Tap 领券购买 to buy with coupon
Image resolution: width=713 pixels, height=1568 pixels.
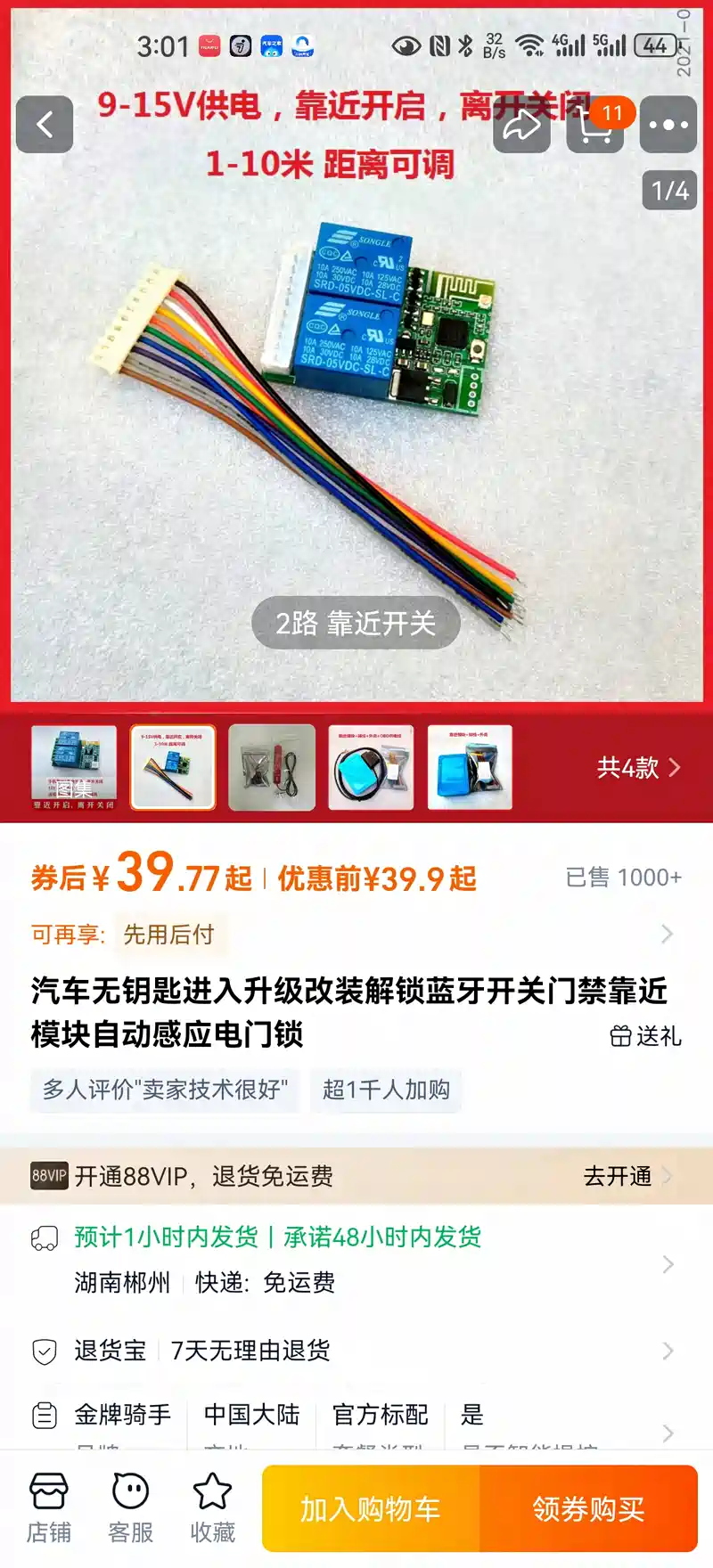(x=588, y=1509)
